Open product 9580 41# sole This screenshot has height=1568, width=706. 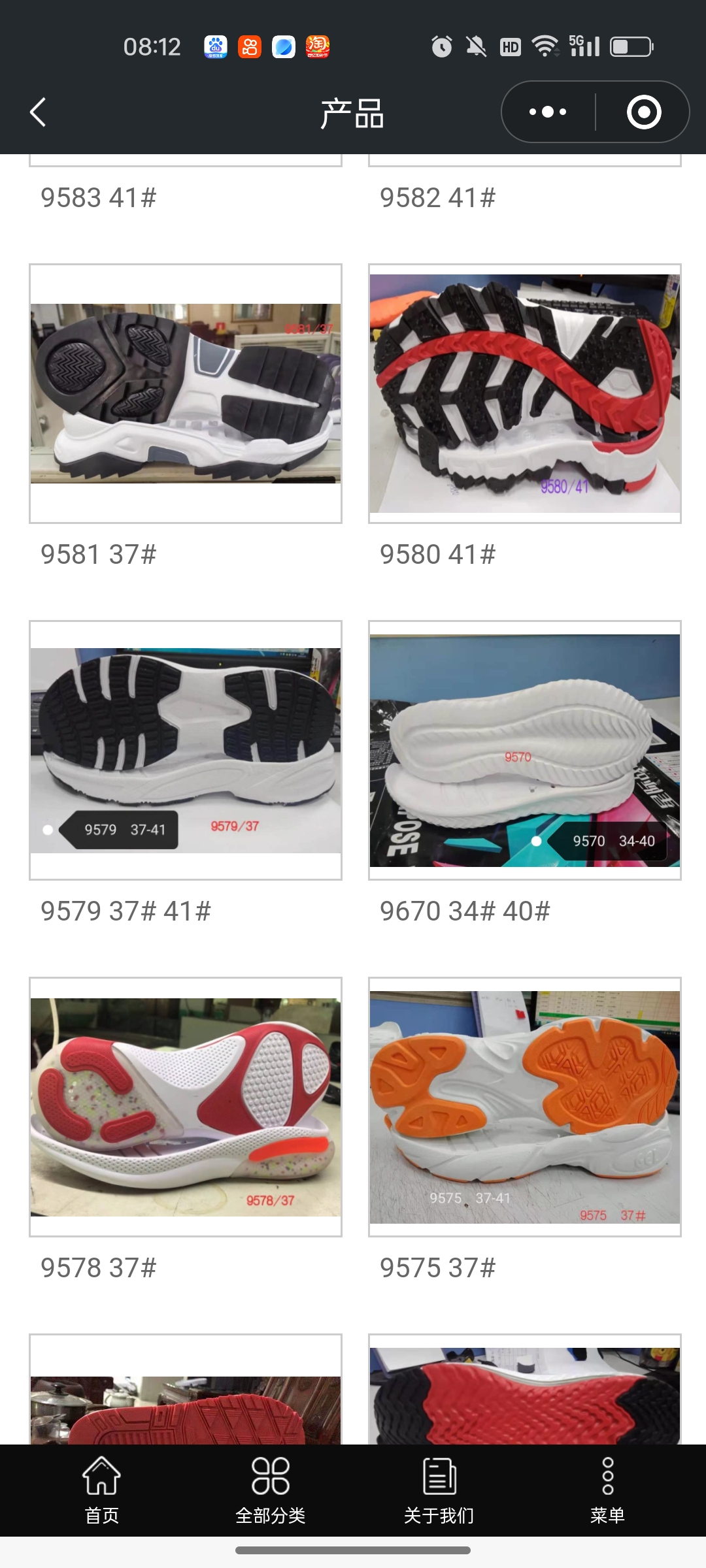(524, 393)
